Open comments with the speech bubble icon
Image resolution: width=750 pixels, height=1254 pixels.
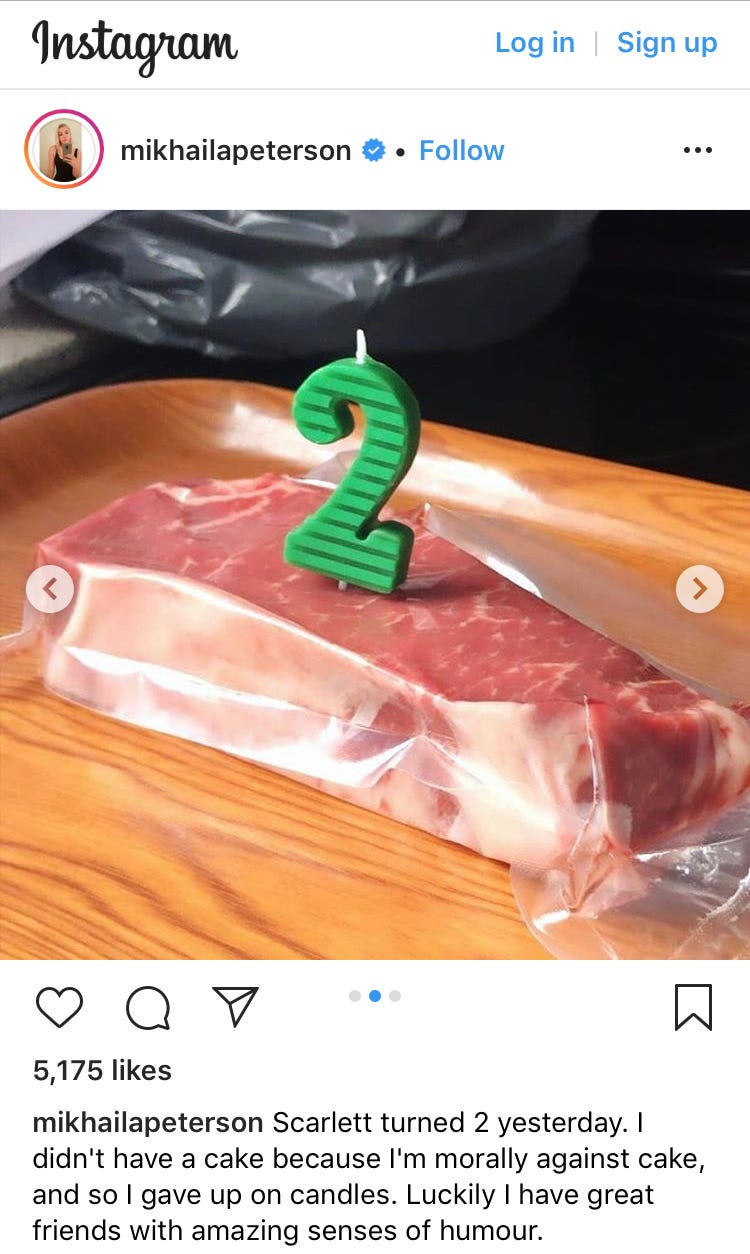(147, 1007)
